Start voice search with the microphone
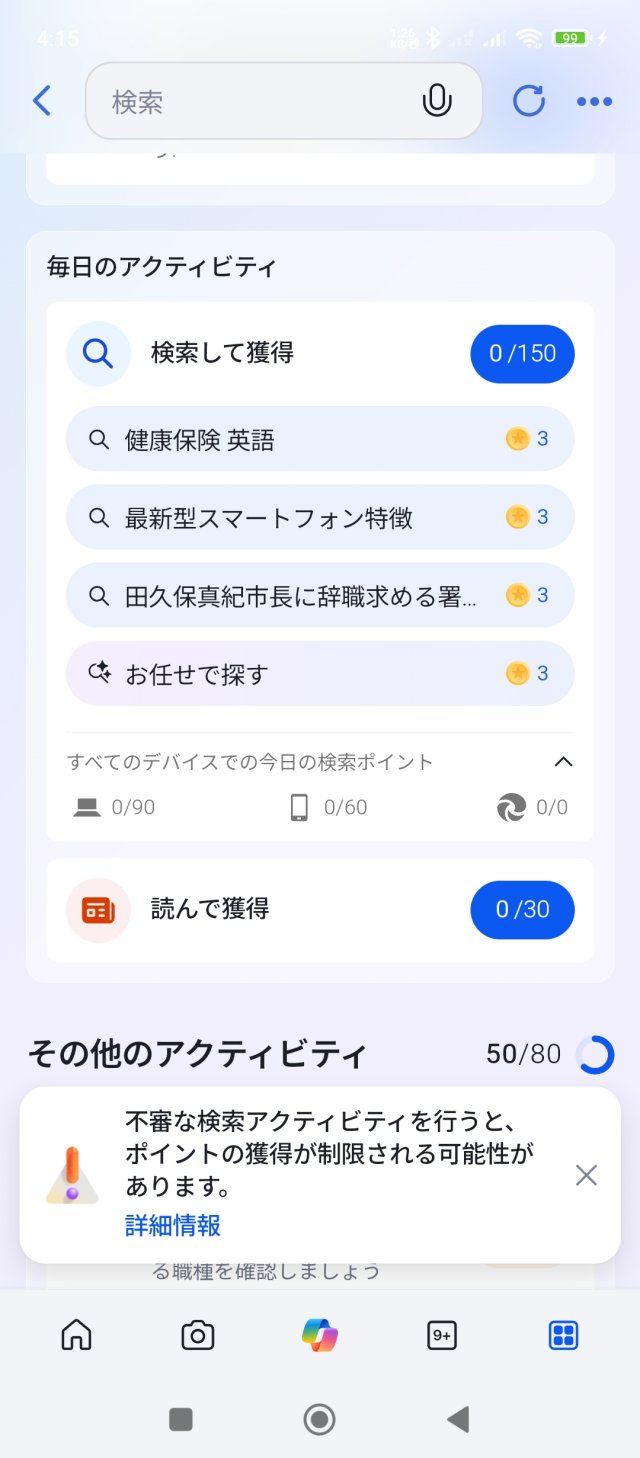This screenshot has height=1458, width=640. 437,101
